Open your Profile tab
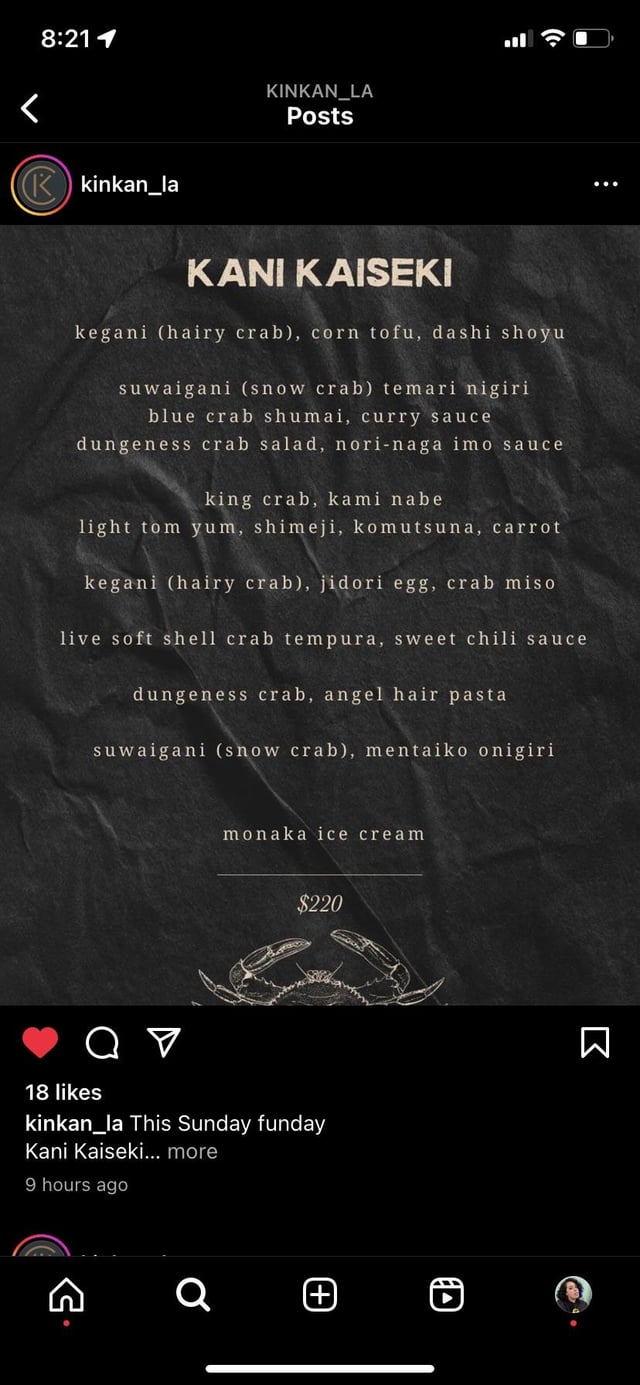 (x=573, y=1295)
